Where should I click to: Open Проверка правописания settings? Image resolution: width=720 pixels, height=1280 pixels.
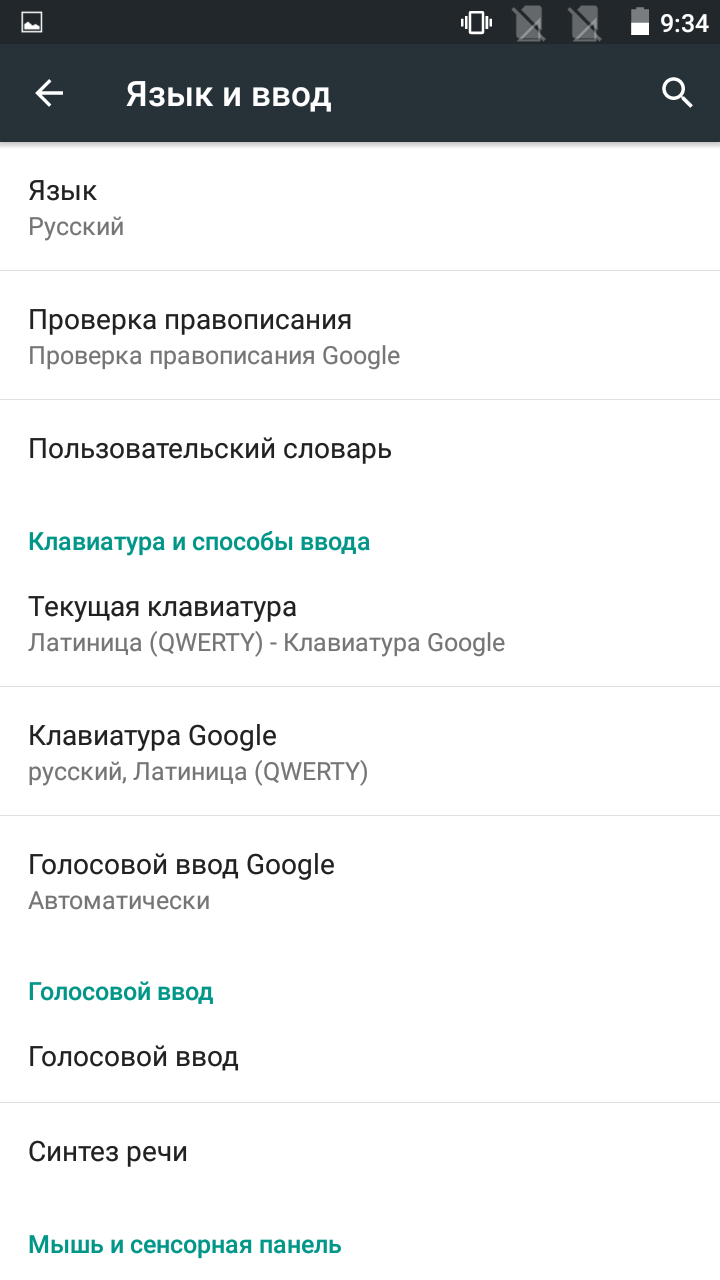pyautogui.click(x=360, y=336)
